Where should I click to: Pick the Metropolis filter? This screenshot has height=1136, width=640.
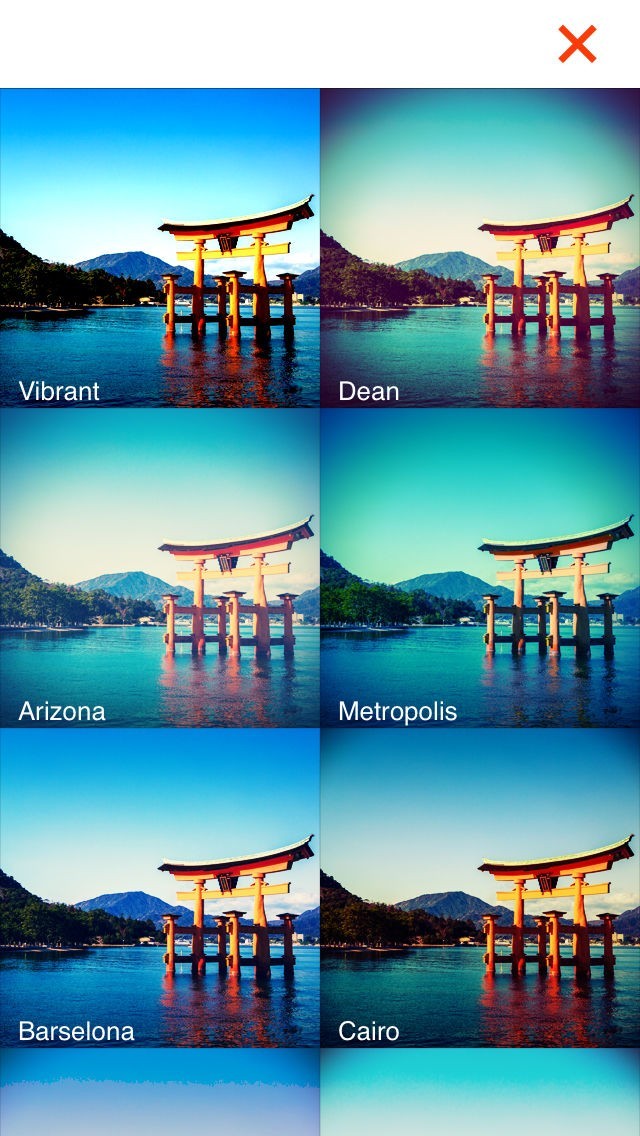point(480,568)
